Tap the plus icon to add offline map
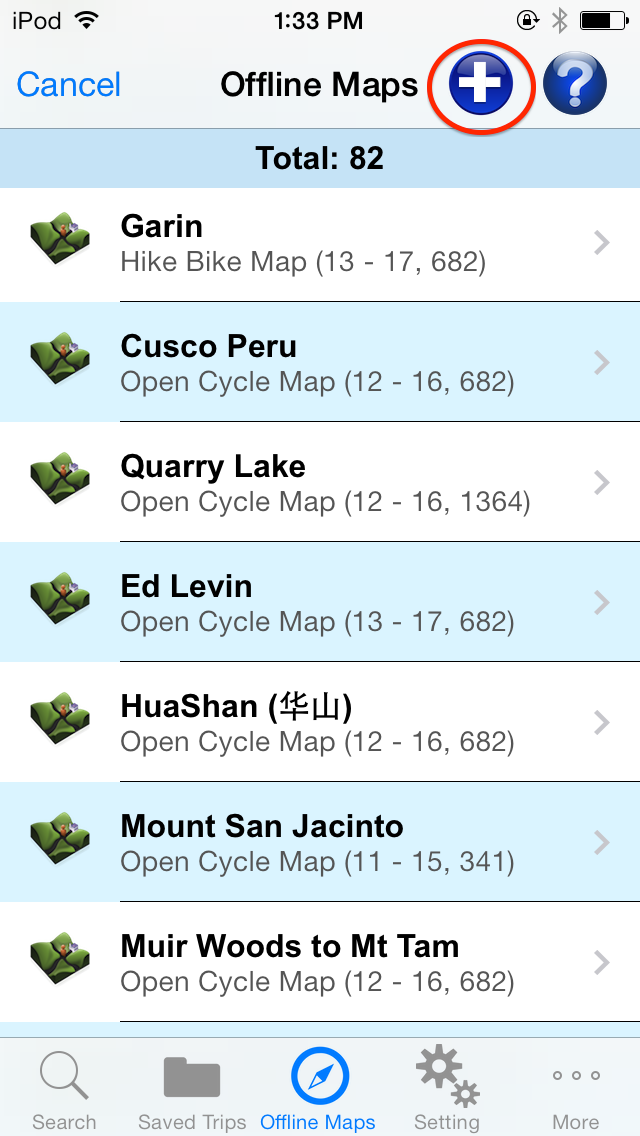 click(x=481, y=84)
